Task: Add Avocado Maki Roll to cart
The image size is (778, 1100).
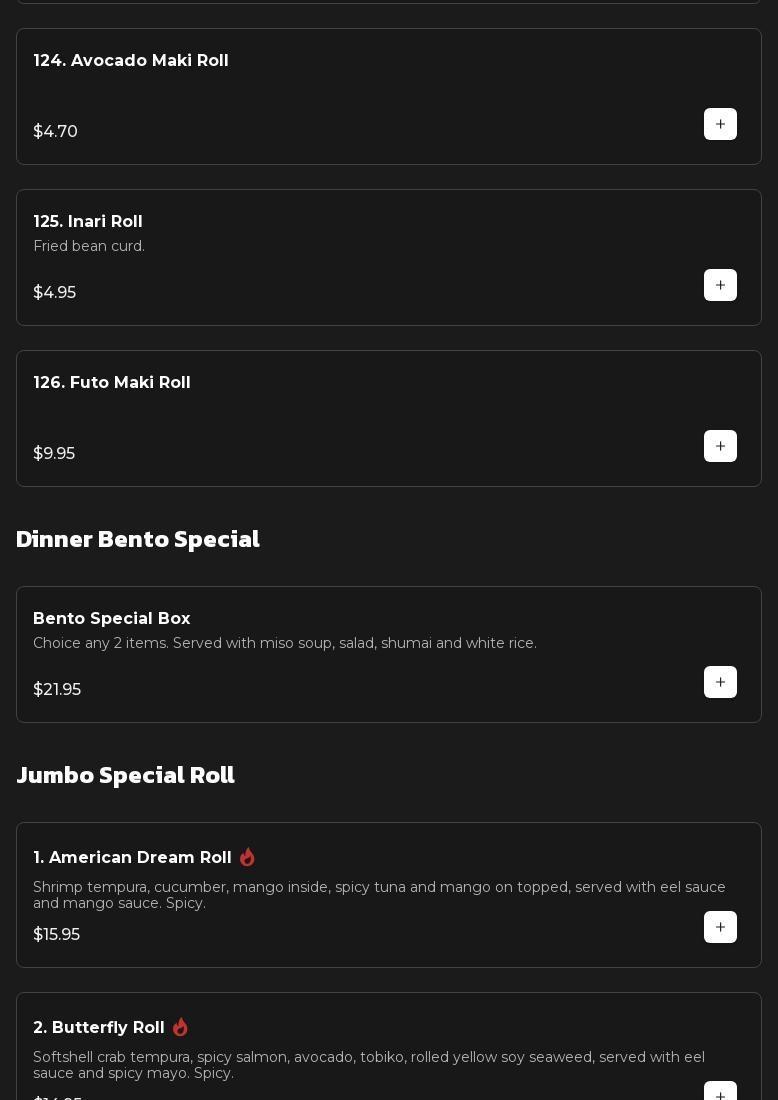Action: (x=720, y=124)
